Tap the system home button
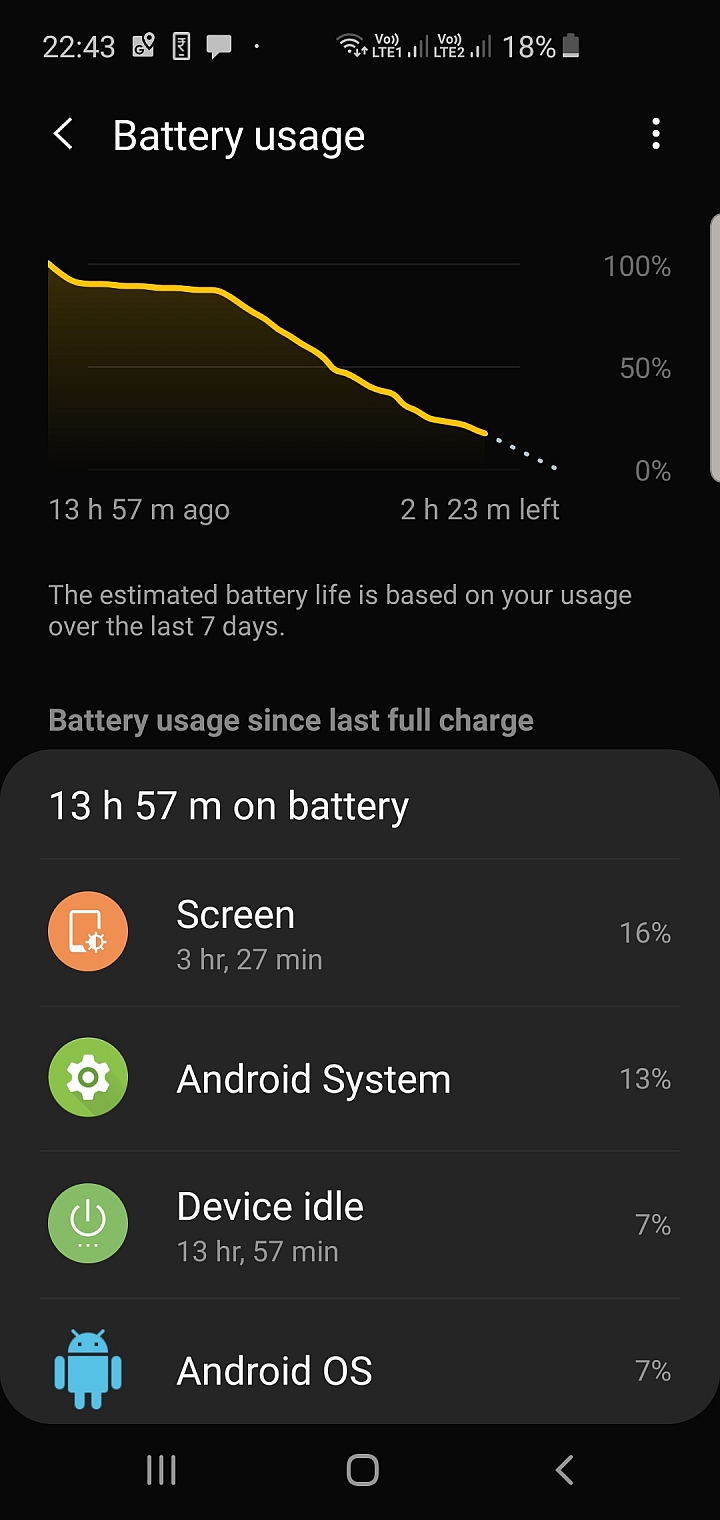Screen dimensions: 720x1520 point(362,1470)
